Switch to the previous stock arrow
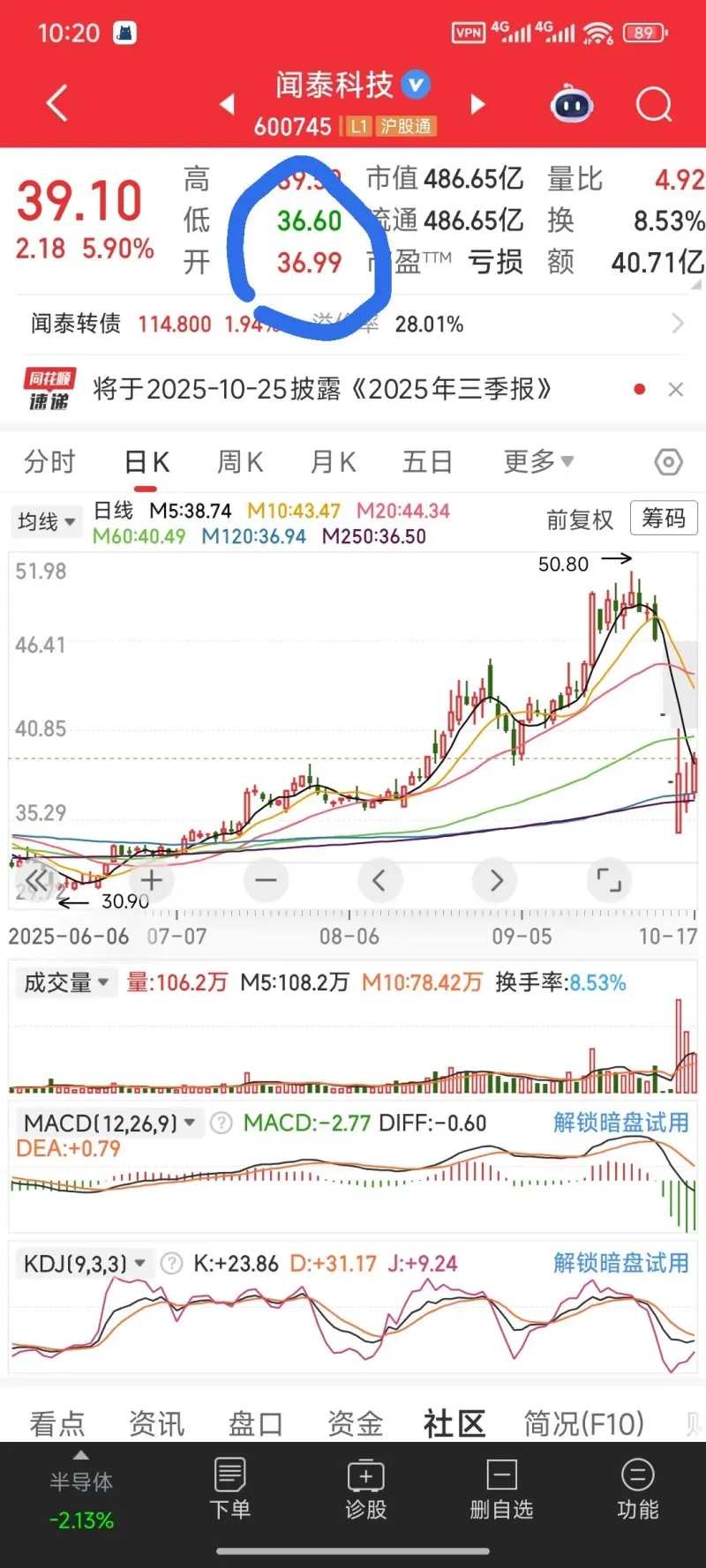Viewport: 706px width, 1568px height. click(228, 105)
